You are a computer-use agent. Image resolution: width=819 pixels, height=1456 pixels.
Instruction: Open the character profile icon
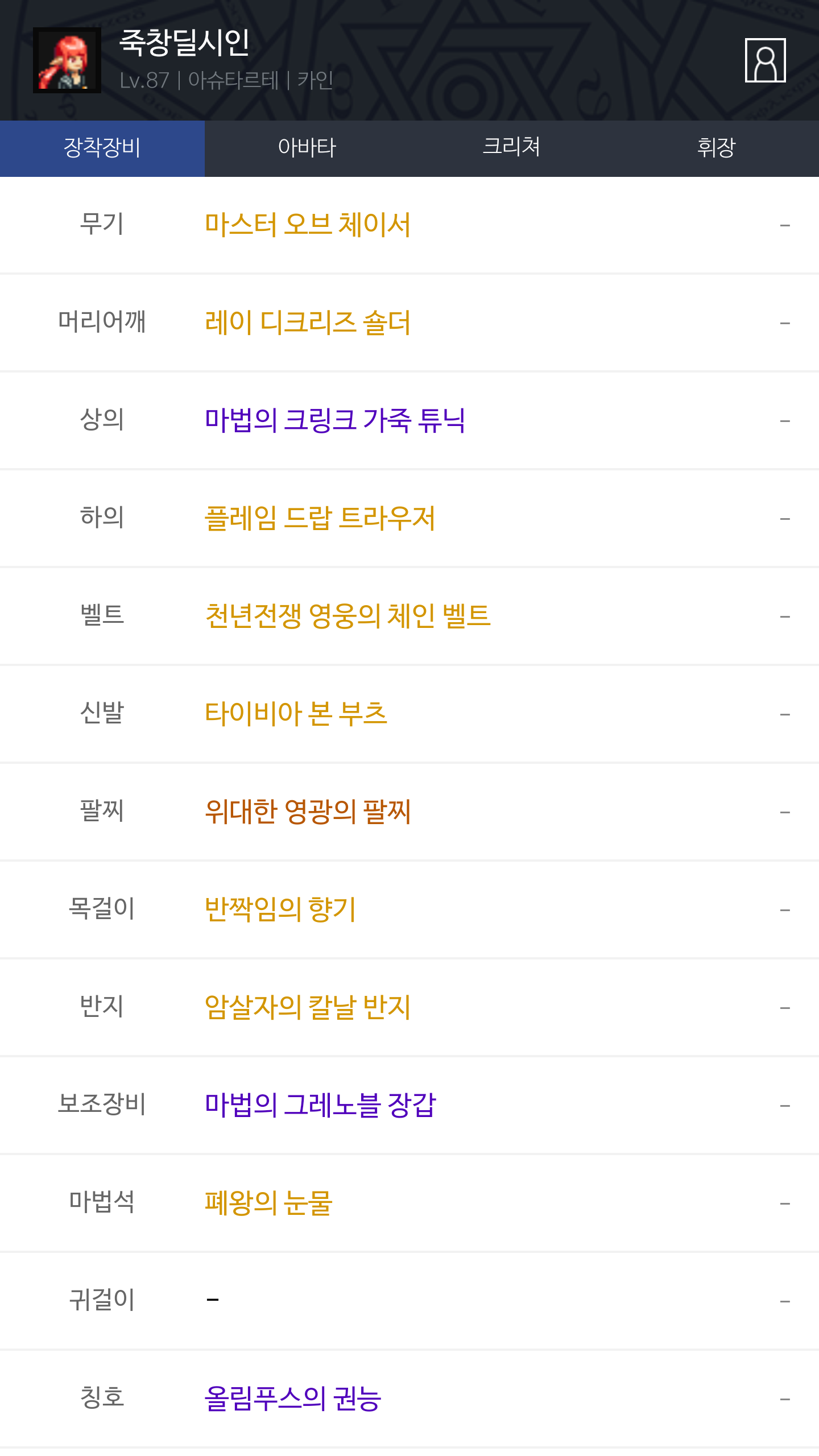pyautogui.click(x=765, y=60)
